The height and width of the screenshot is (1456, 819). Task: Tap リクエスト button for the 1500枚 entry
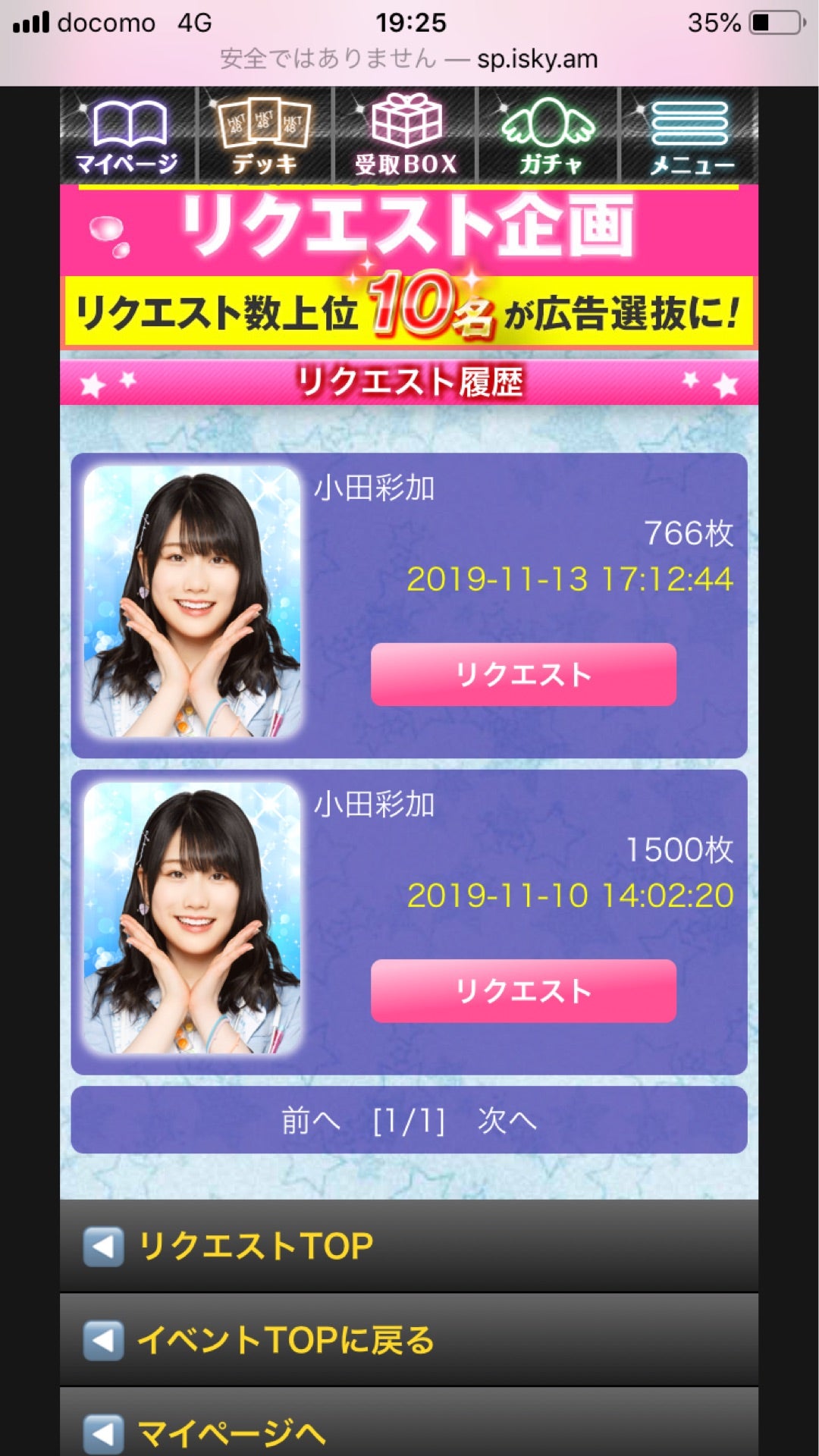[x=523, y=990]
